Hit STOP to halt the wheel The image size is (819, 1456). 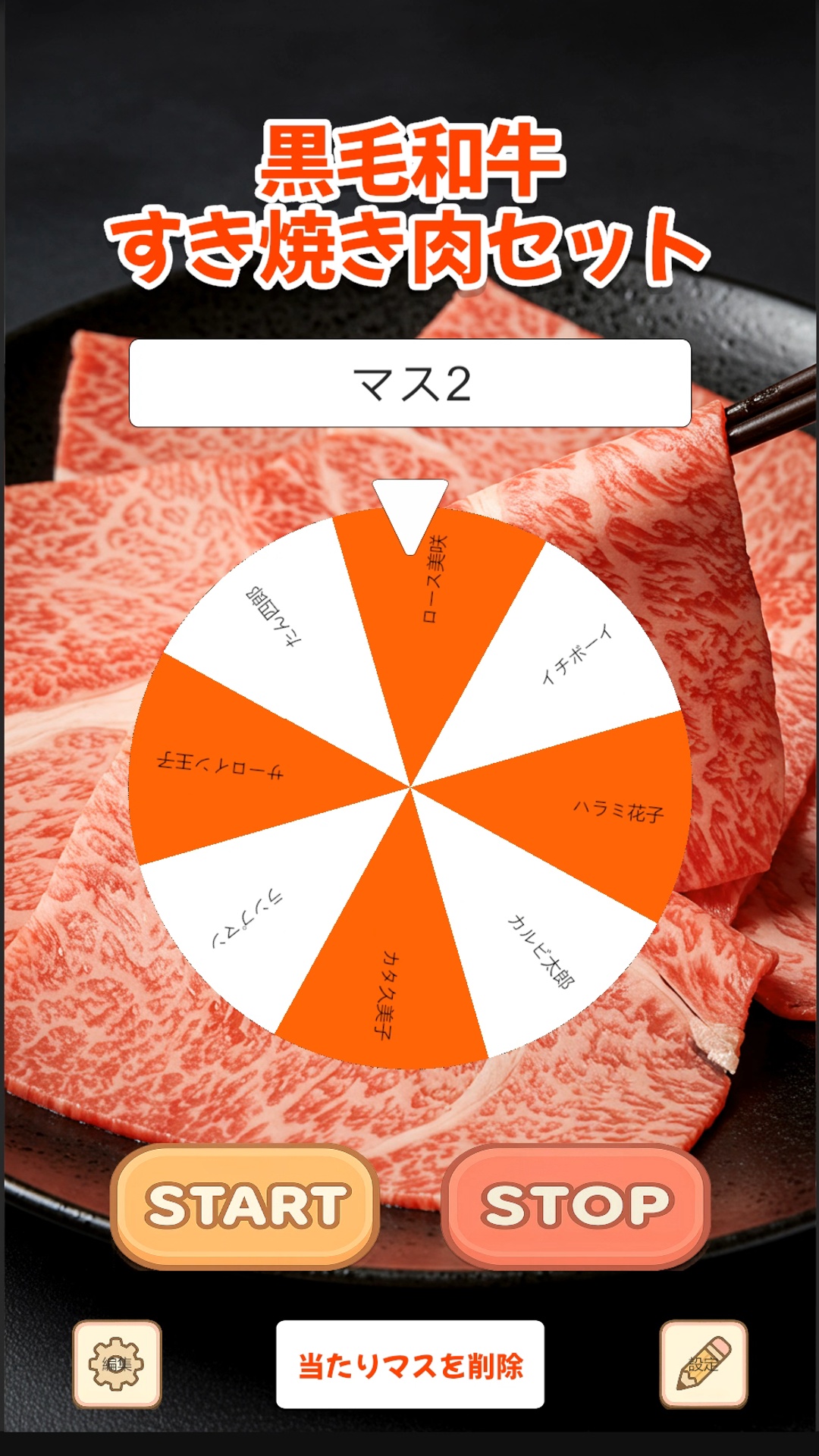[x=576, y=1206]
